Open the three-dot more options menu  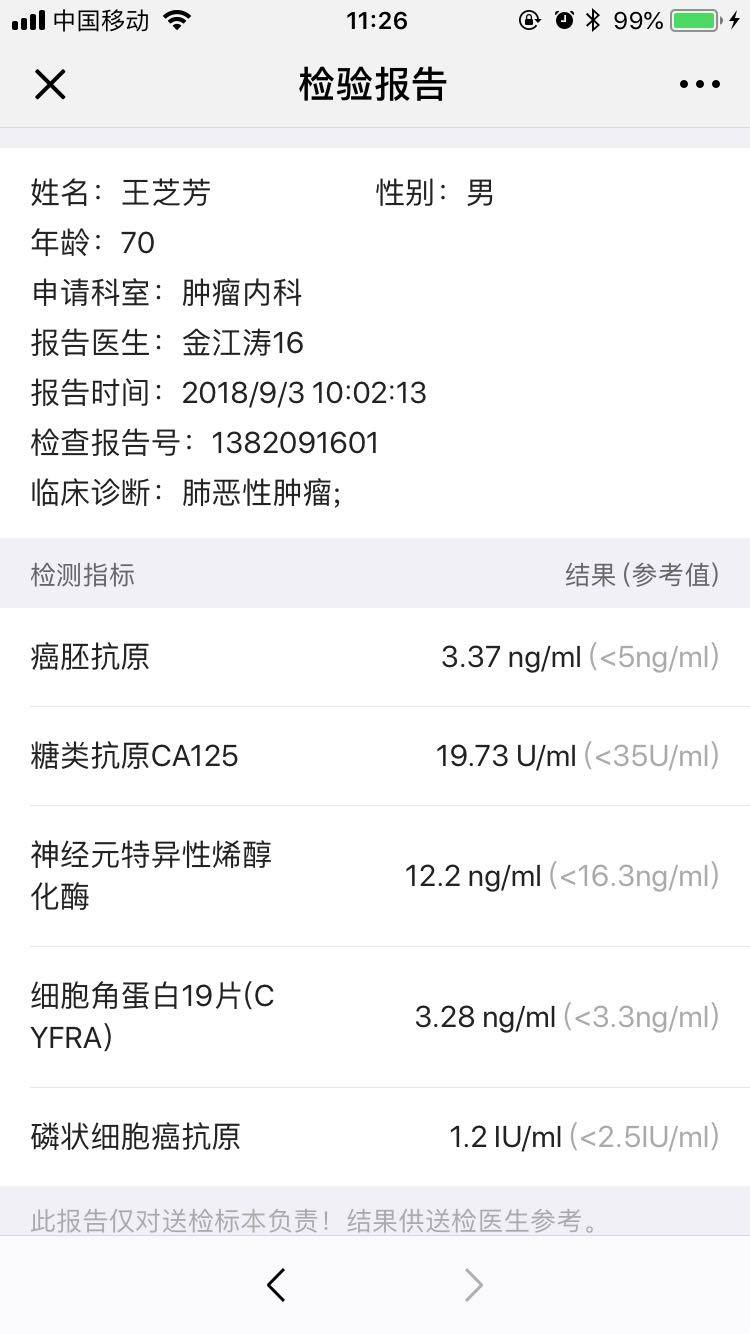click(699, 85)
